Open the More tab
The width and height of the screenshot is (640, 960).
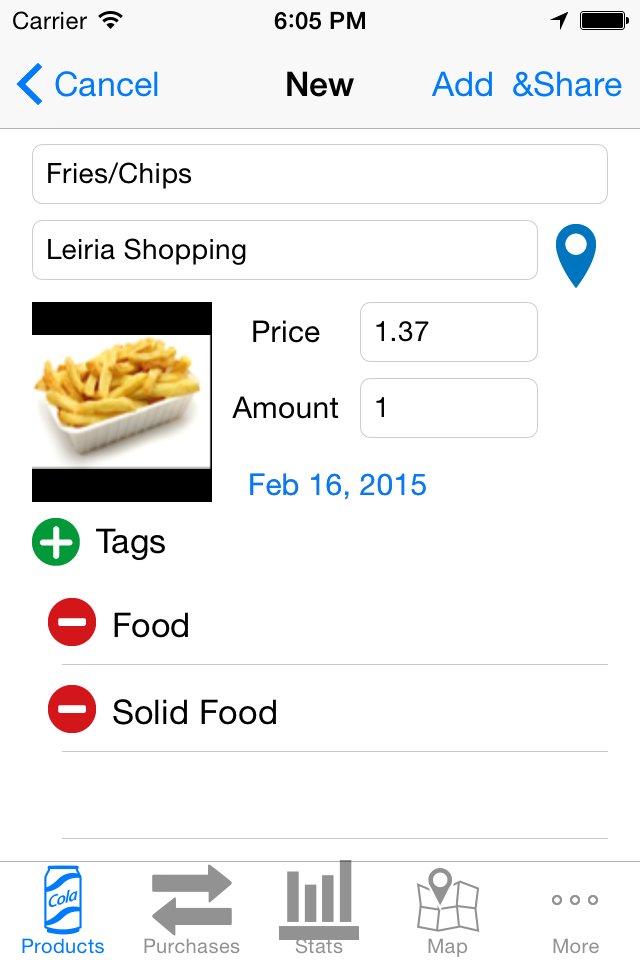tap(575, 911)
